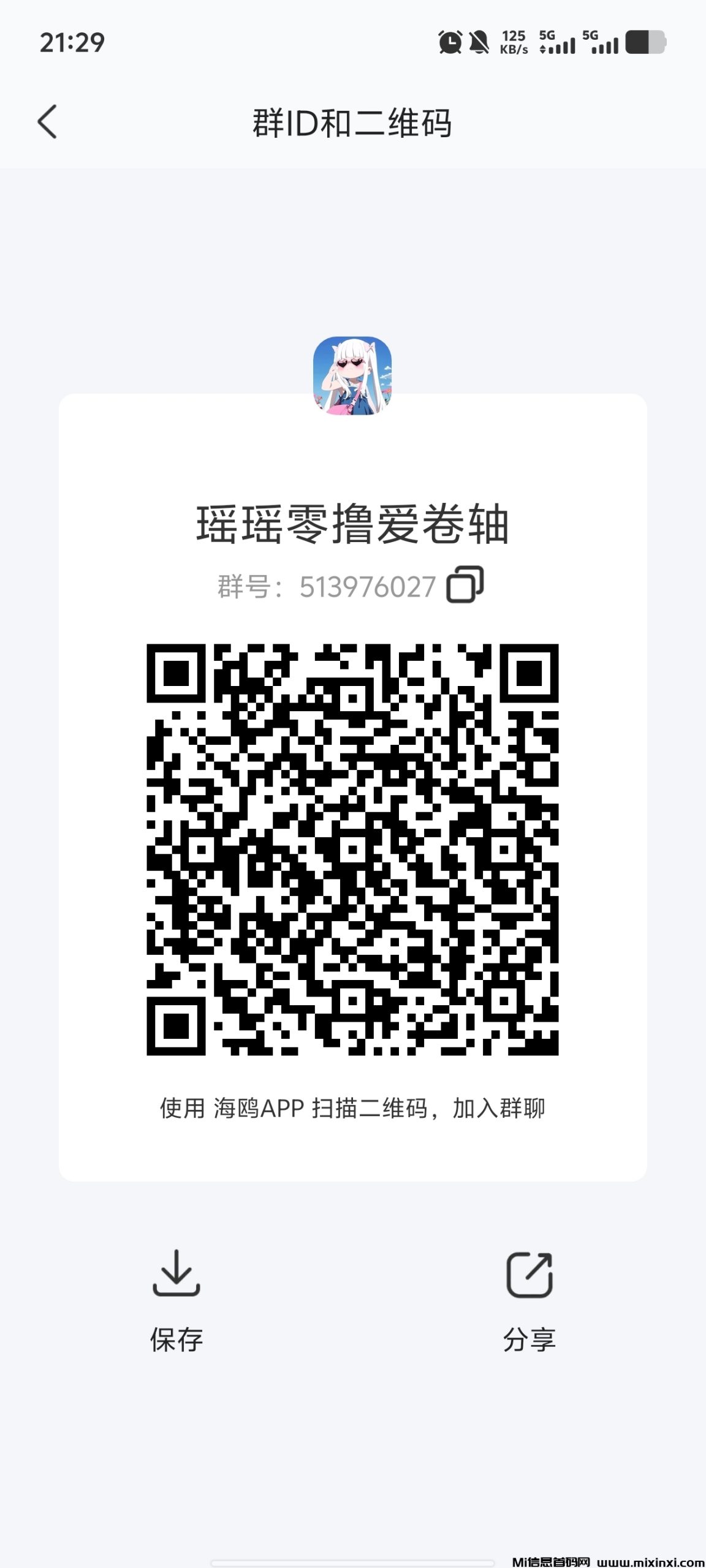The height and width of the screenshot is (1568, 706).
Task: Tap the second SIM signal bars icon
Action: (603, 42)
